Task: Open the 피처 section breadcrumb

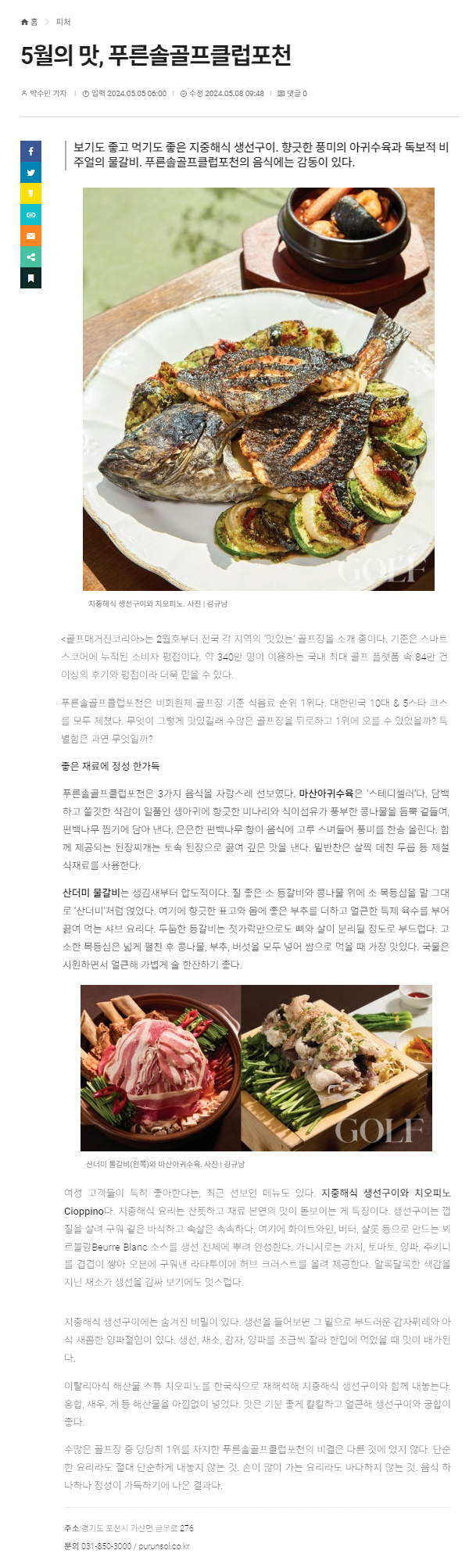Action: 63,22
